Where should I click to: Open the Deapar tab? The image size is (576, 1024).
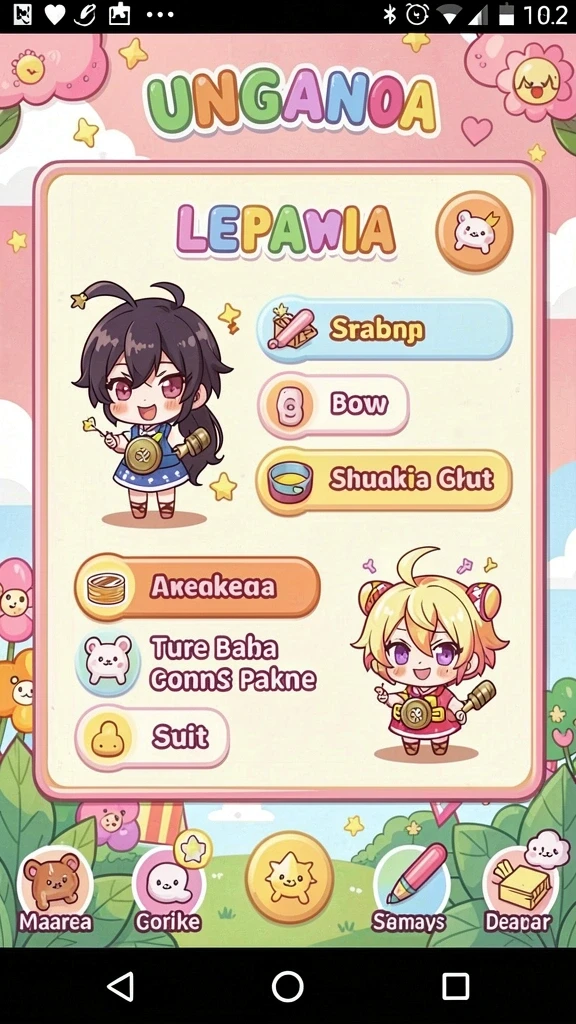tap(519, 890)
